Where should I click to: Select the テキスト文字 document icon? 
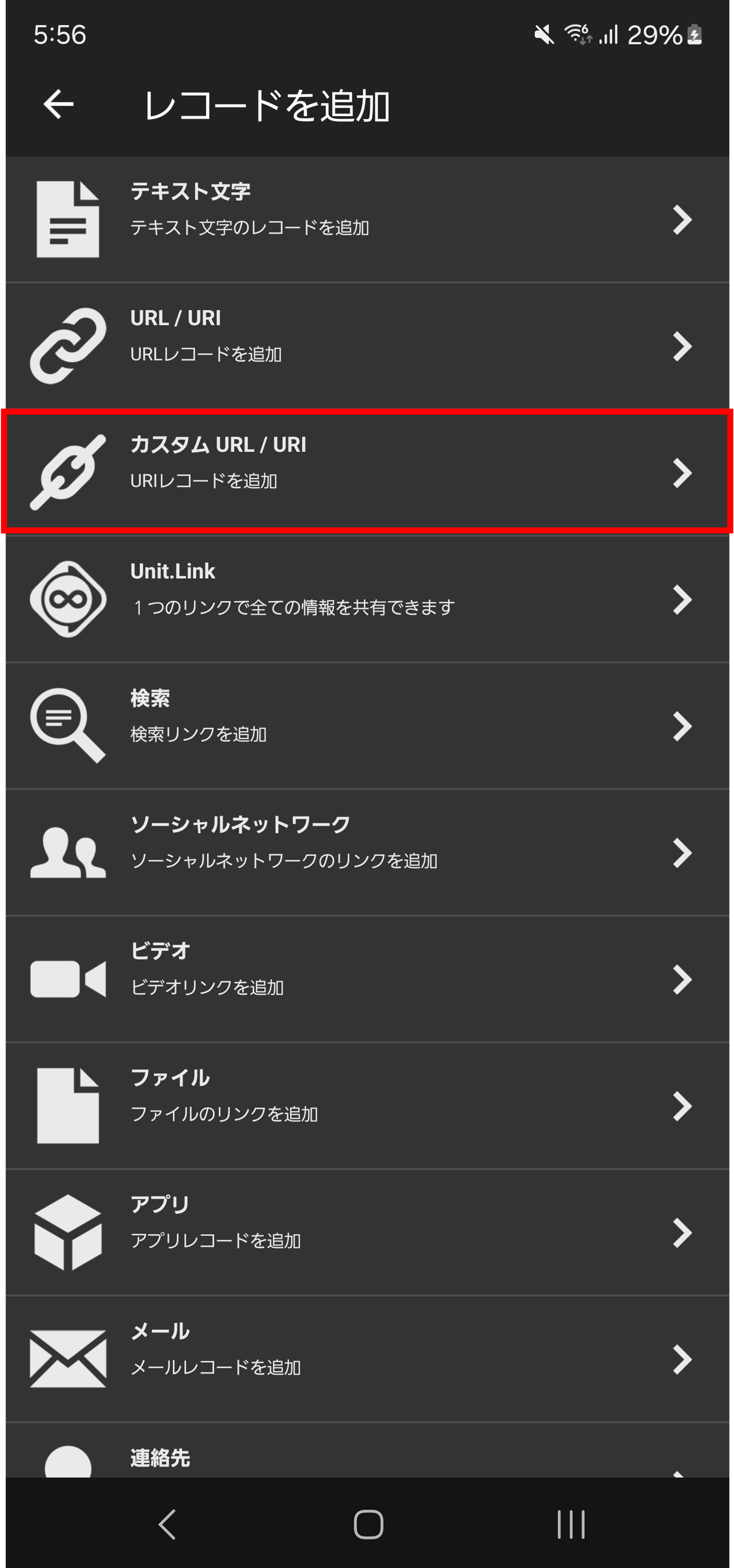coord(67,220)
